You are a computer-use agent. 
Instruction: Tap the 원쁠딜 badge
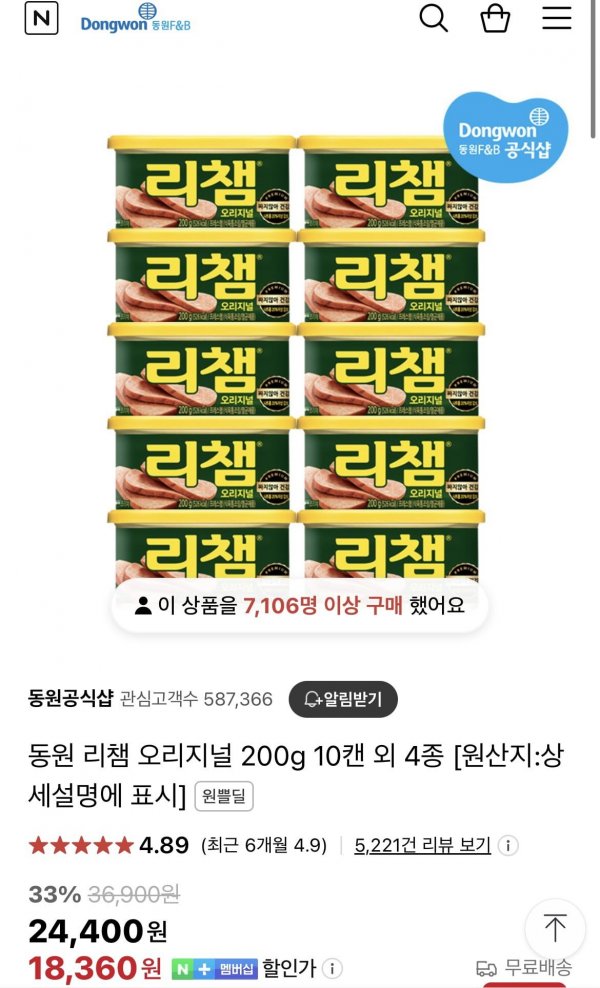(224, 796)
